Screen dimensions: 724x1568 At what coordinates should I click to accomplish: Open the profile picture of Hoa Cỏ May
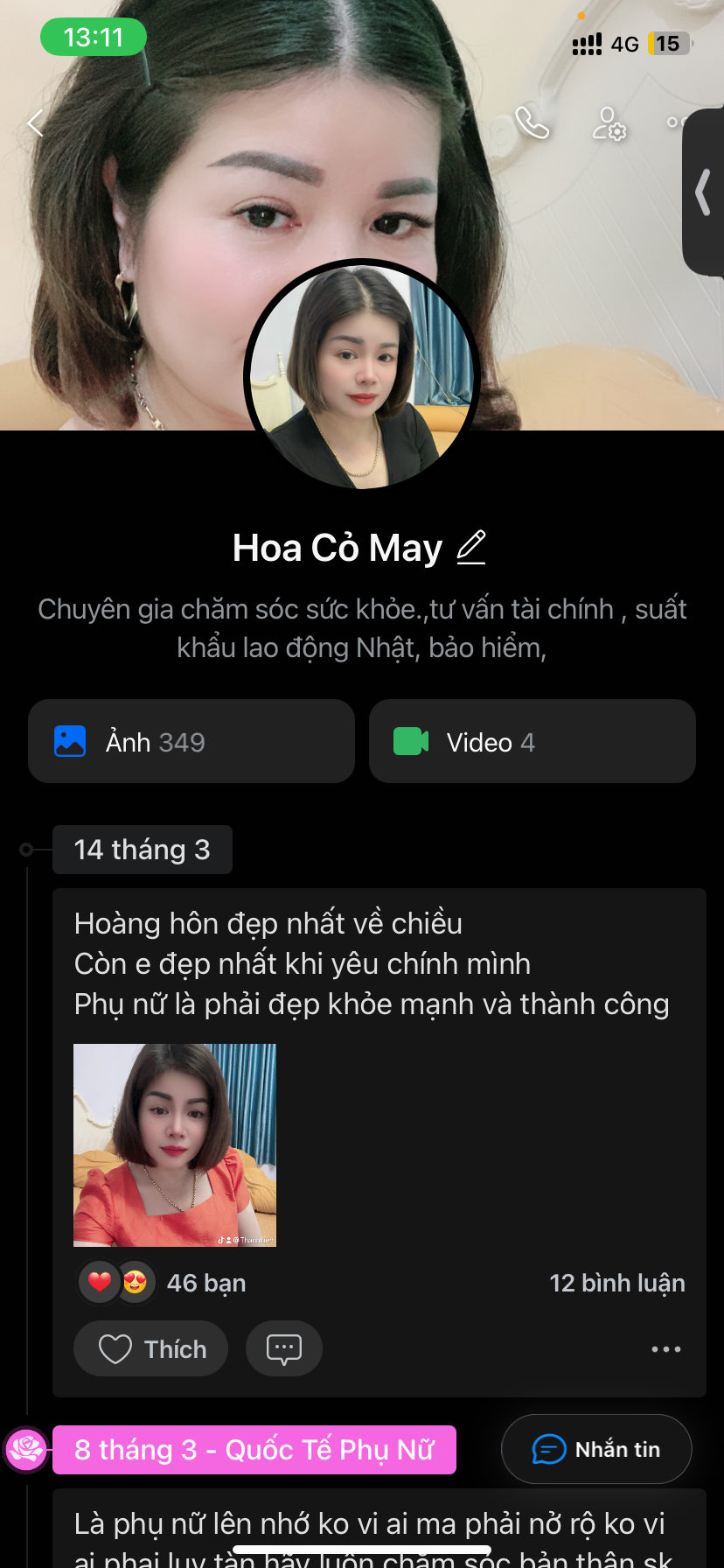click(362, 376)
